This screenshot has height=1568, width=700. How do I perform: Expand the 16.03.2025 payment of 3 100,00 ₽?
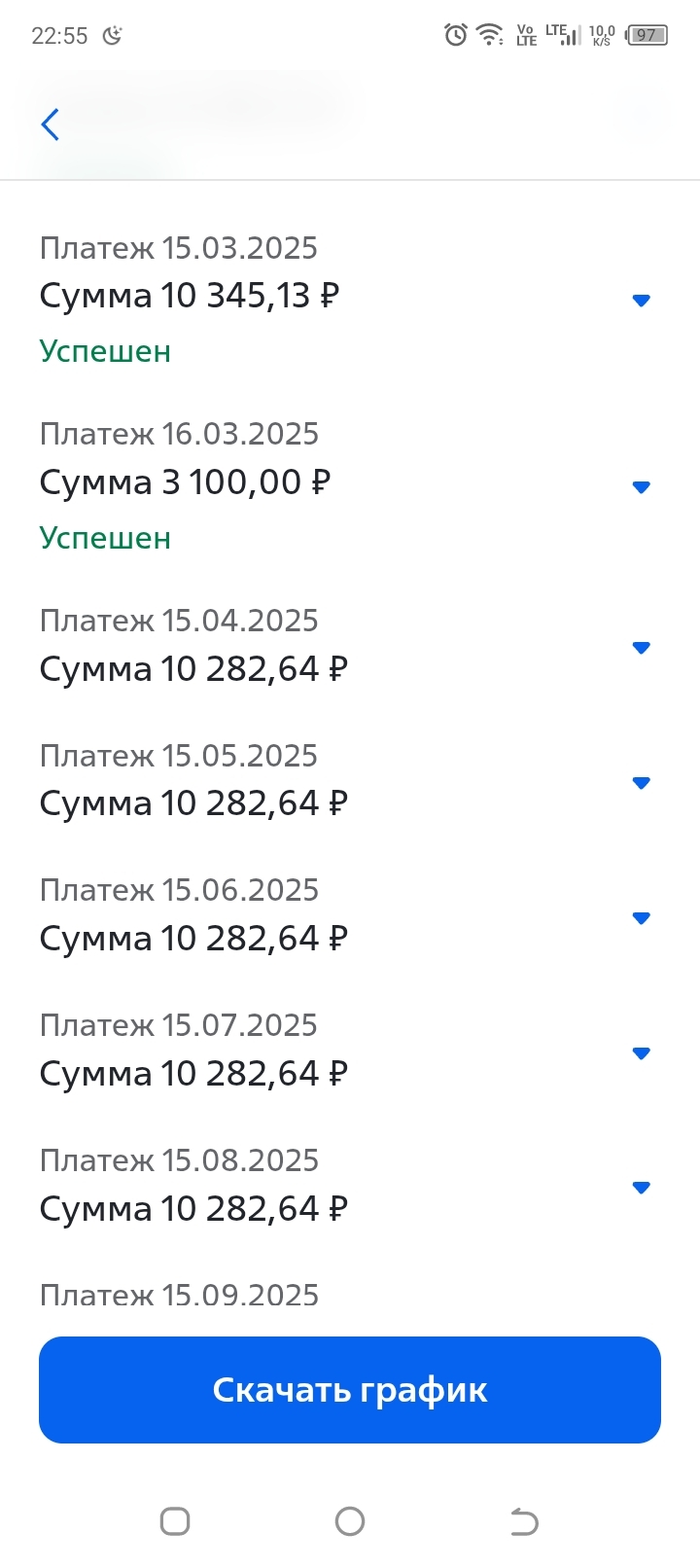point(641,487)
